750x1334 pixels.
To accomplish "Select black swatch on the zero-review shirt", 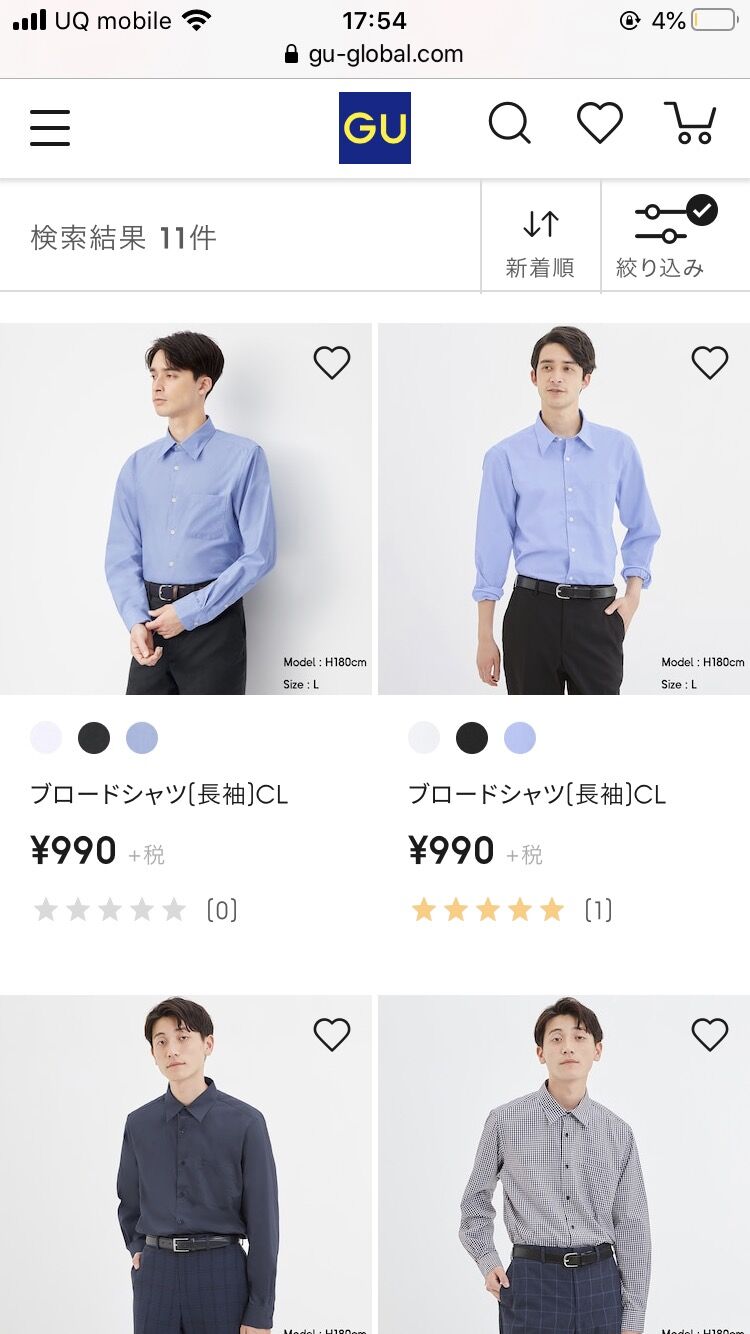I will [x=94, y=738].
